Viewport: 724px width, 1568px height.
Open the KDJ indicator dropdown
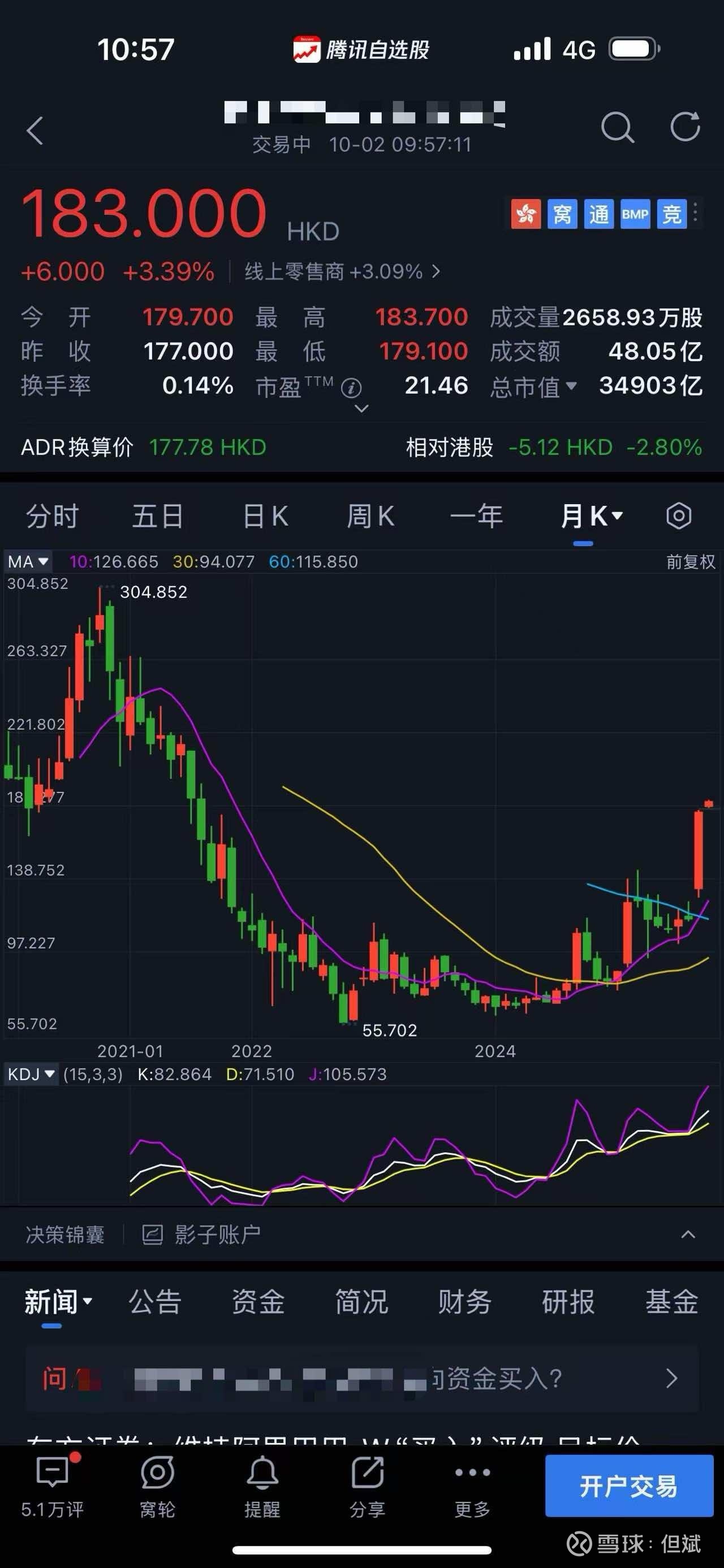32,1074
